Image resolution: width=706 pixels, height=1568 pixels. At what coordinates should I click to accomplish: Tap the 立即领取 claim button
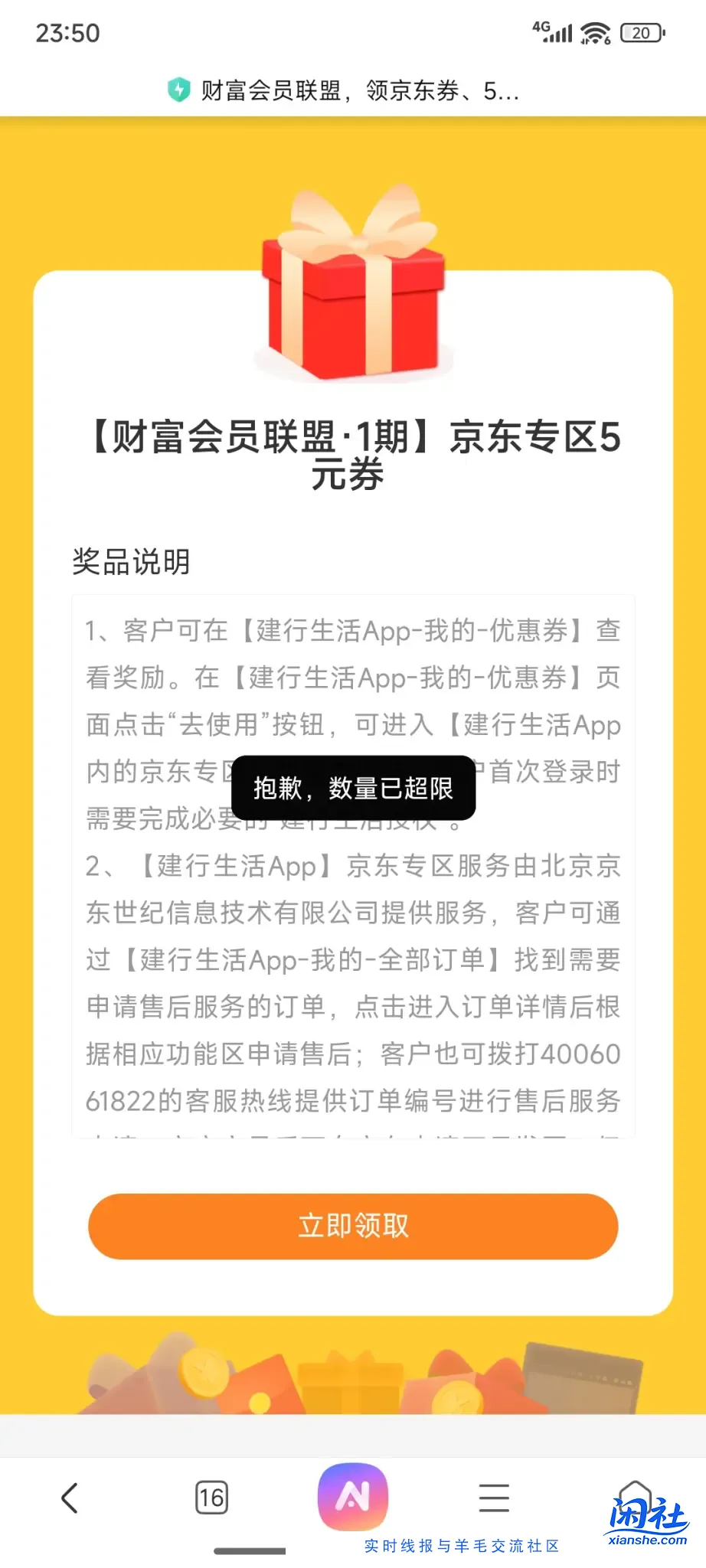[x=353, y=1226]
